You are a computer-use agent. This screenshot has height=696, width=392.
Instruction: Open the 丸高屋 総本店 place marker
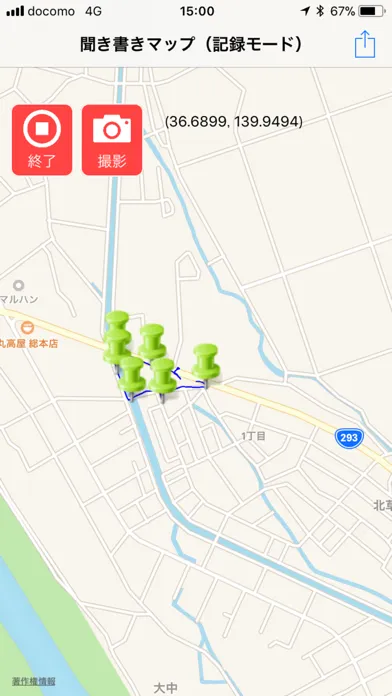click(27, 328)
